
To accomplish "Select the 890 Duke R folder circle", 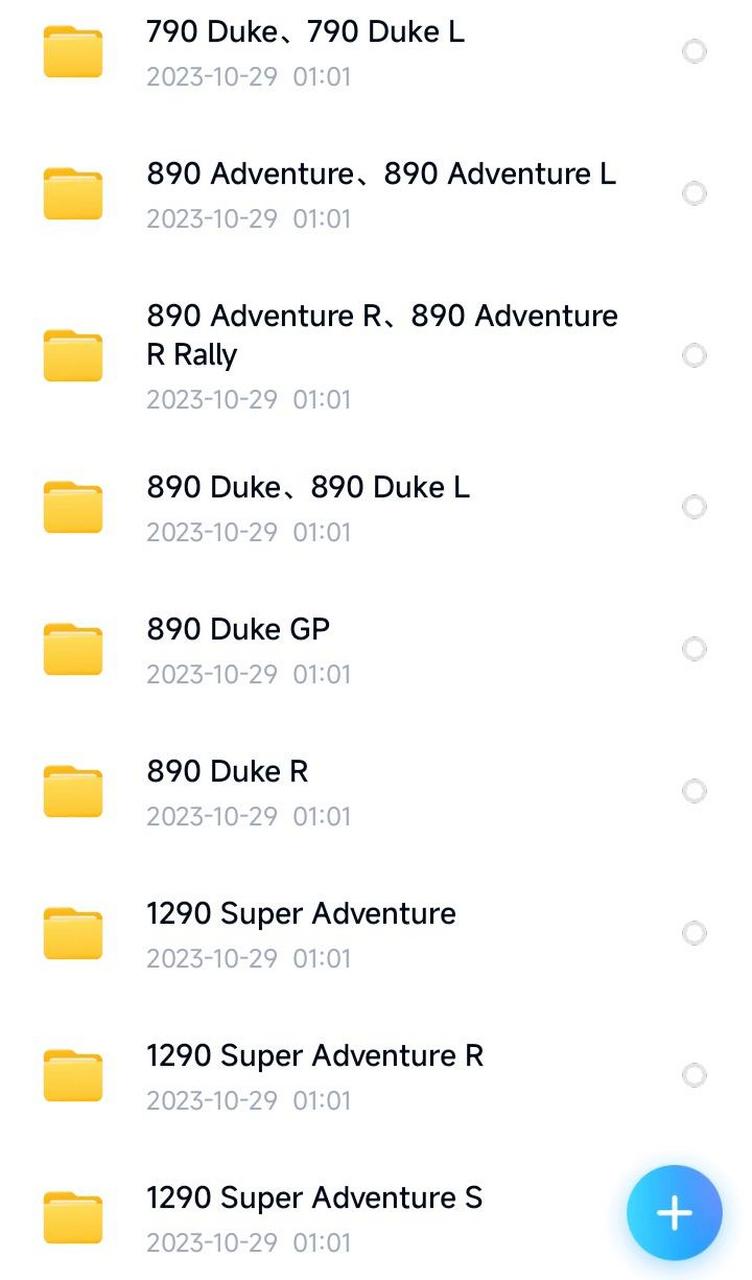I will tap(694, 791).
